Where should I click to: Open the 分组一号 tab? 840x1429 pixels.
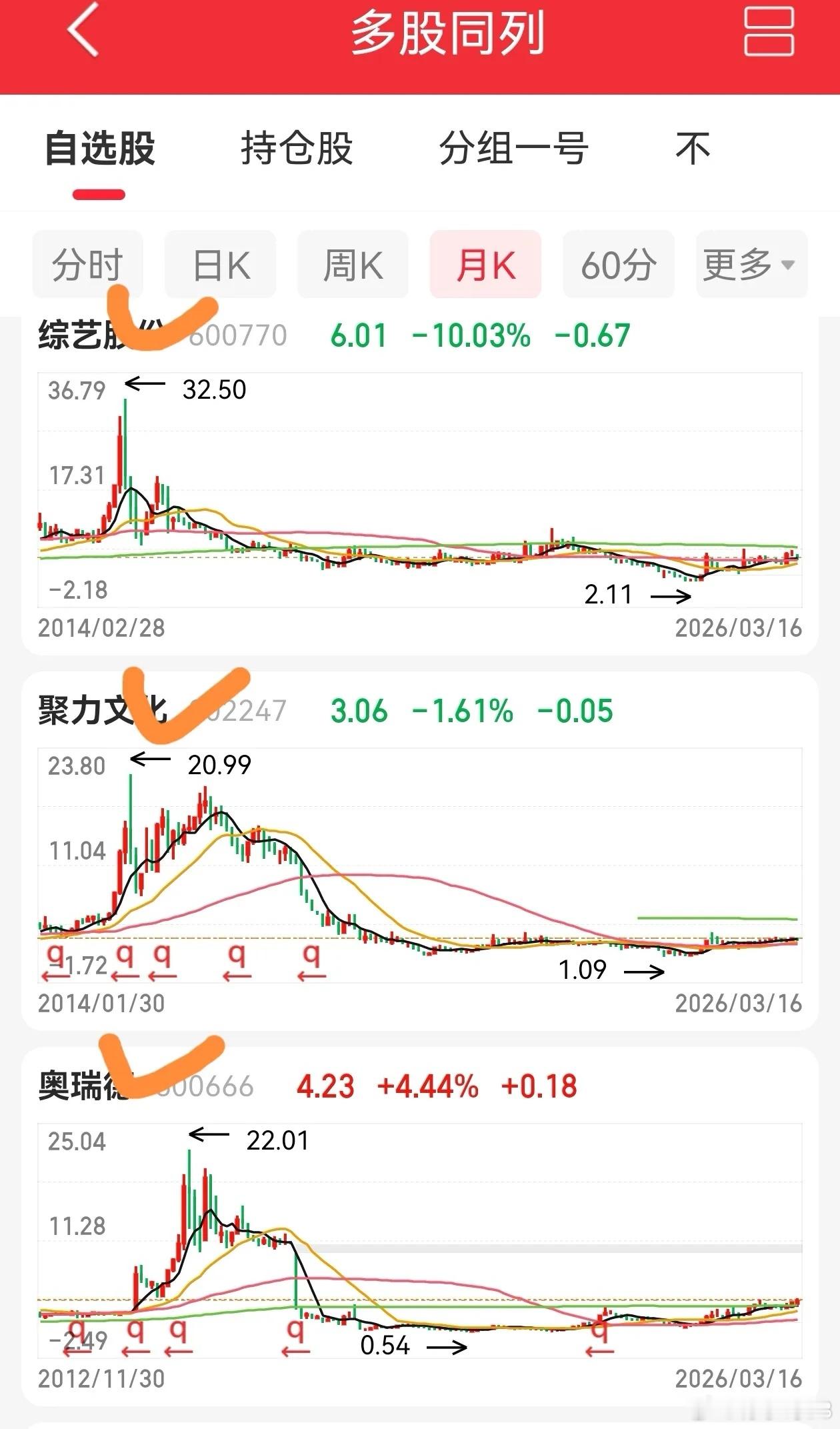point(513,148)
